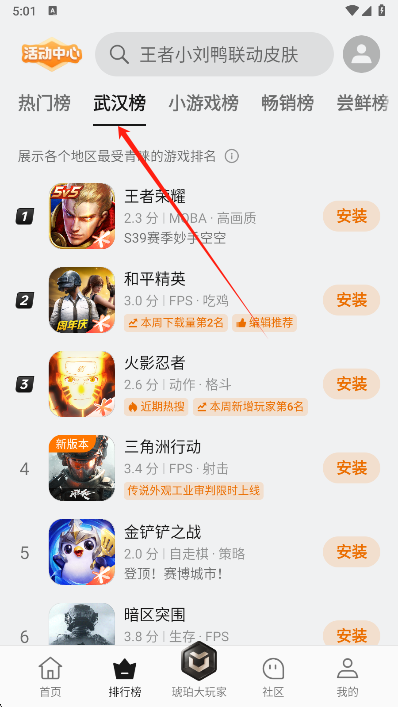The height and width of the screenshot is (707, 398).
Task: Open the 琥珀大玩家 tab
Action: [x=199, y=672]
